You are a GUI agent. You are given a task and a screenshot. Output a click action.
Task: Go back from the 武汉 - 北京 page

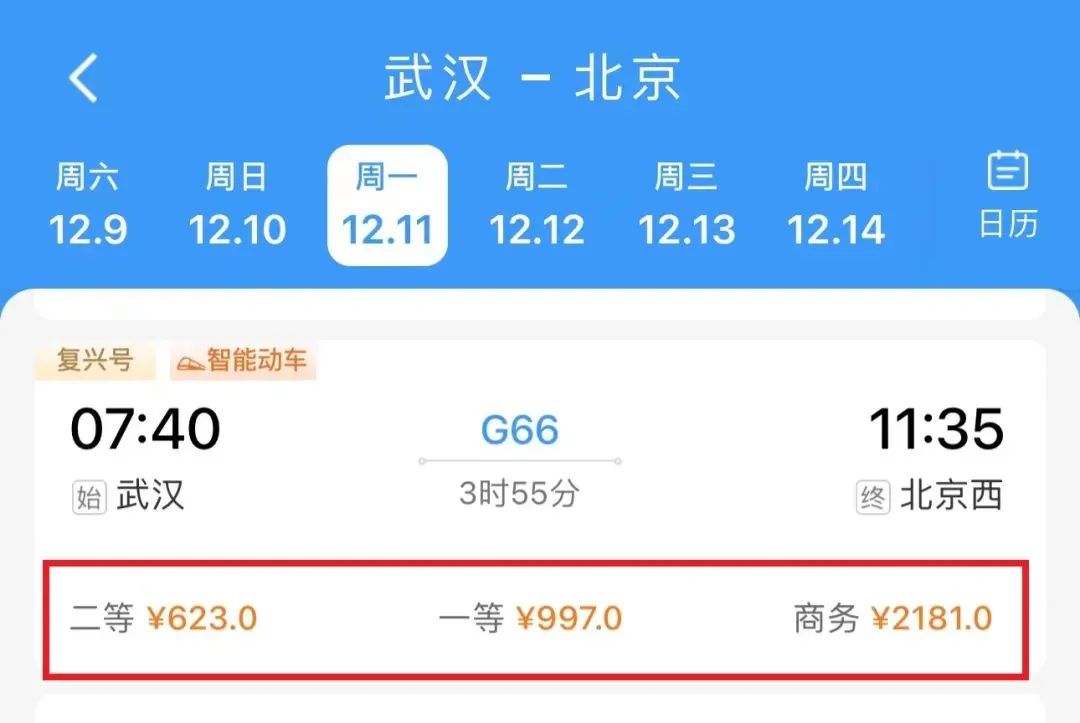click(x=84, y=78)
